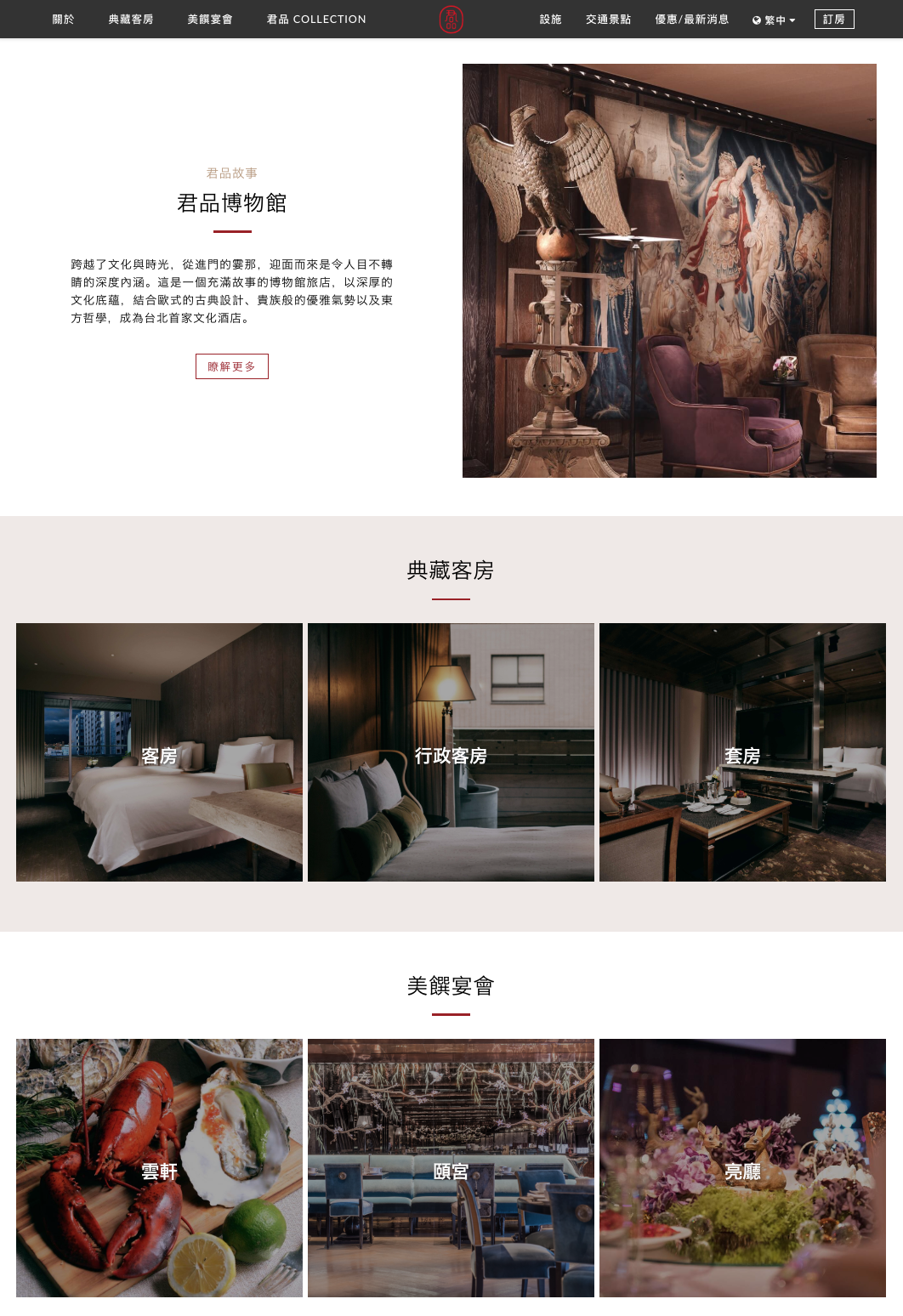Open the 關於 menu item
Viewport: 903px width, 1316px height.
click(x=63, y=19)
